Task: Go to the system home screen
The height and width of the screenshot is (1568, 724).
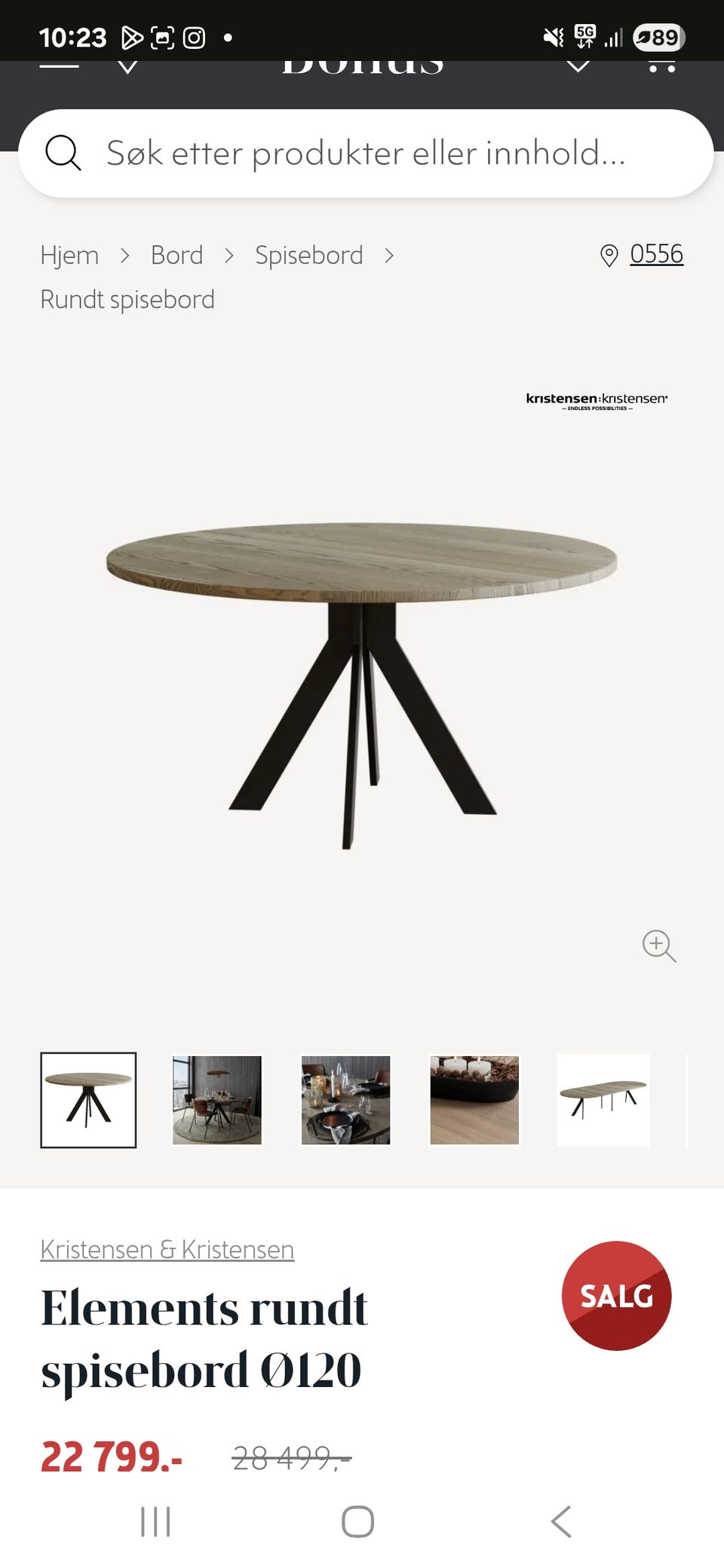Action: tap(357, 1521)
